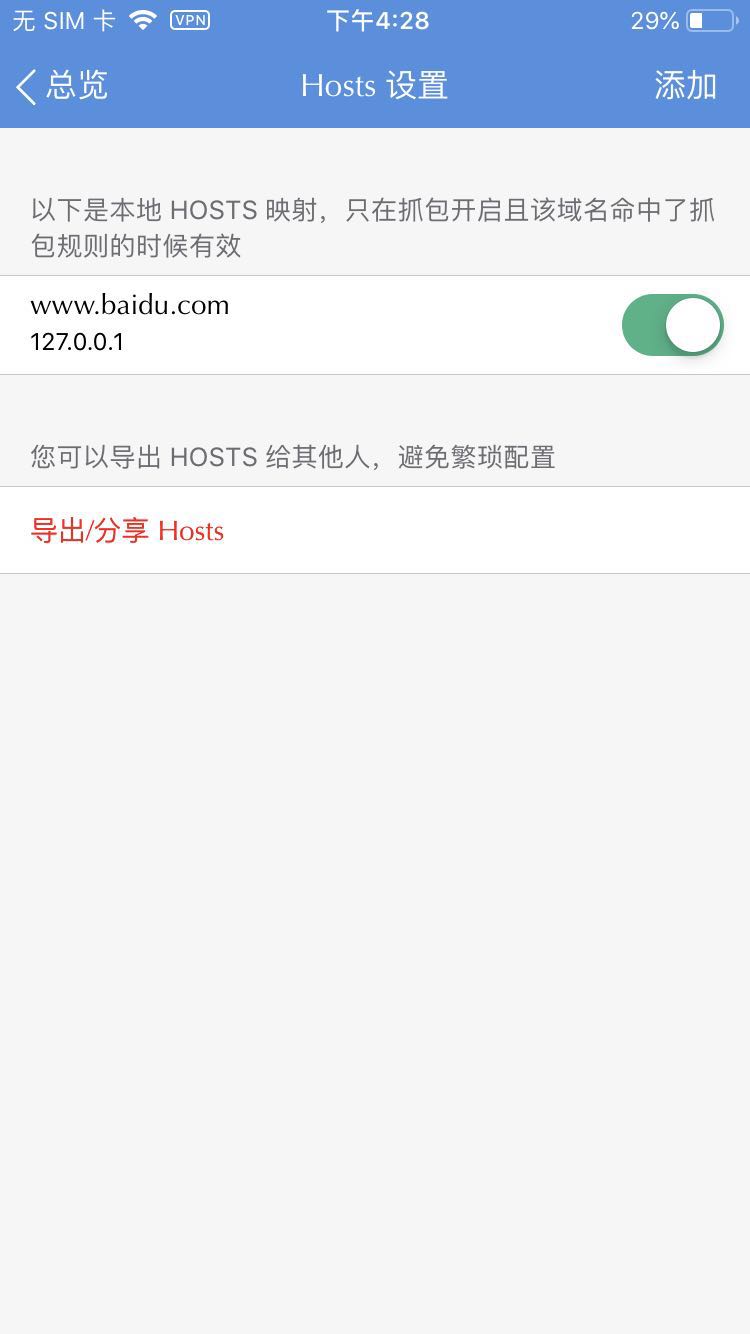The image size is (750, 1334).
Task: Tap the green switch knob for baidu rule
Action: [695, 324]
